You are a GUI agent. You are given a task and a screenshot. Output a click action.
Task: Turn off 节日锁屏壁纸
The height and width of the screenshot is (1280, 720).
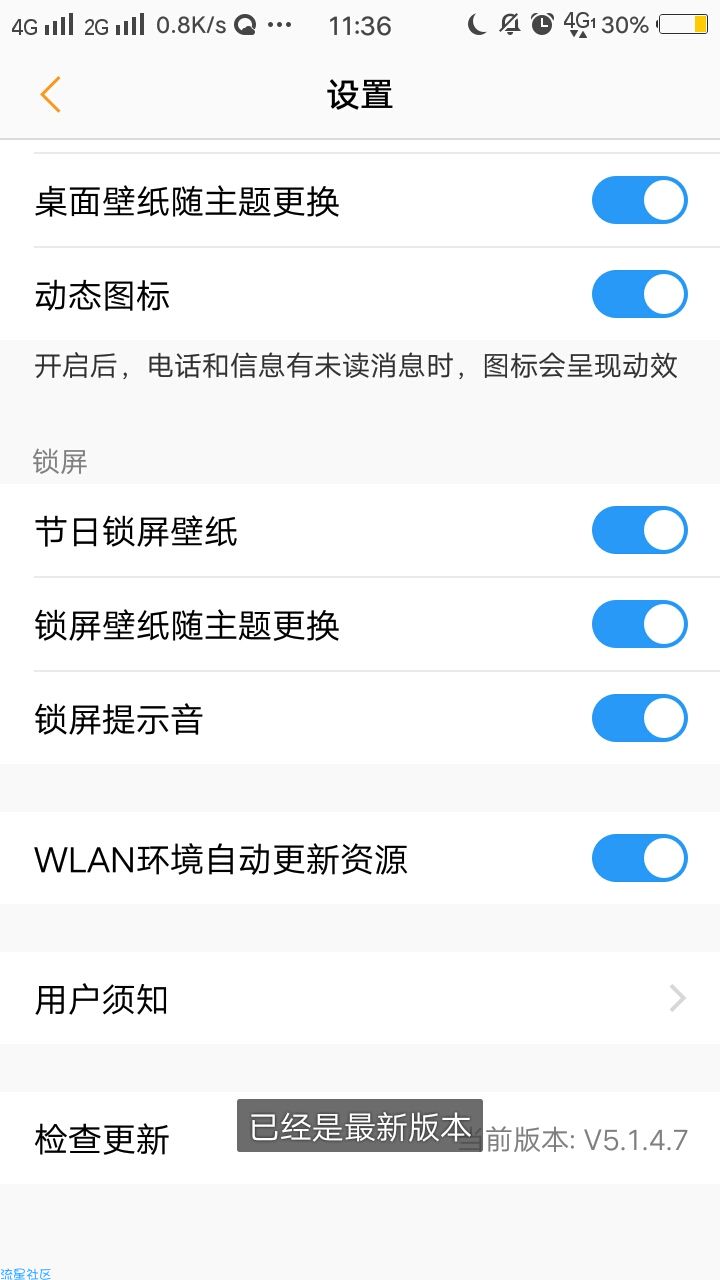tap(639, 530)
